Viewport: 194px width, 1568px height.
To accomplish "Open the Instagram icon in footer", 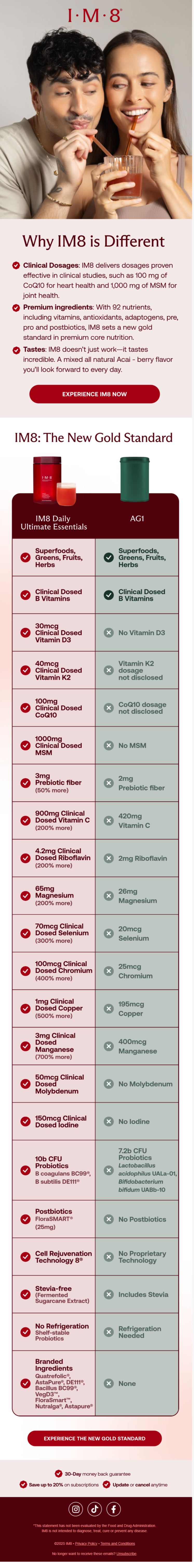I will (x=75, y=1508).
